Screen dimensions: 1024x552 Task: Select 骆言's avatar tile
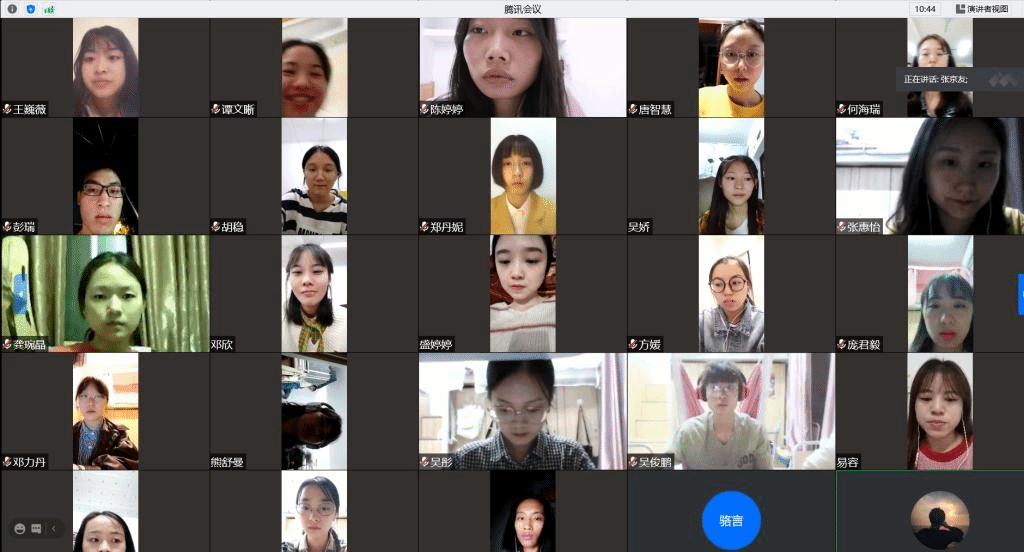[x=731, y=520]
